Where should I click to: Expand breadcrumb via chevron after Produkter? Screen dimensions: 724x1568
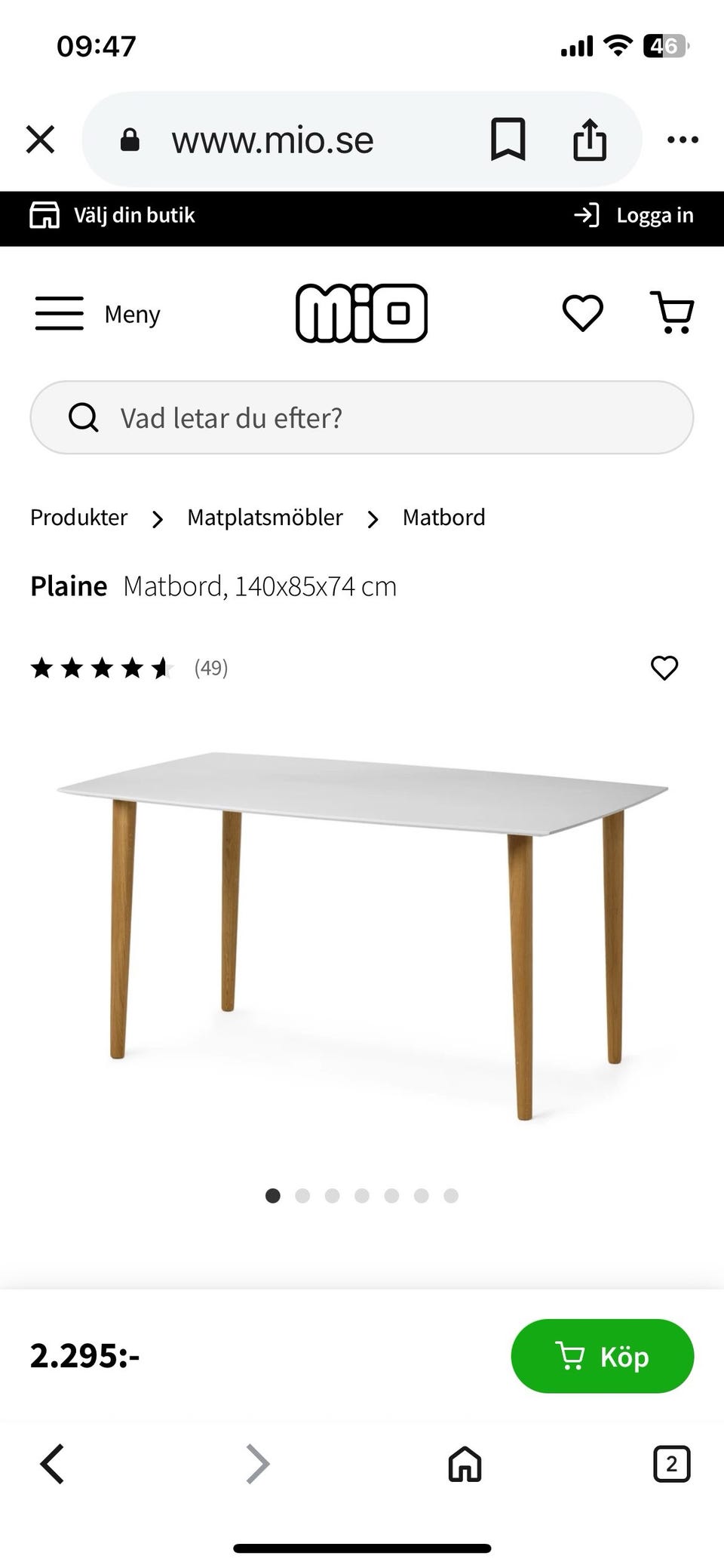point(157,519)
